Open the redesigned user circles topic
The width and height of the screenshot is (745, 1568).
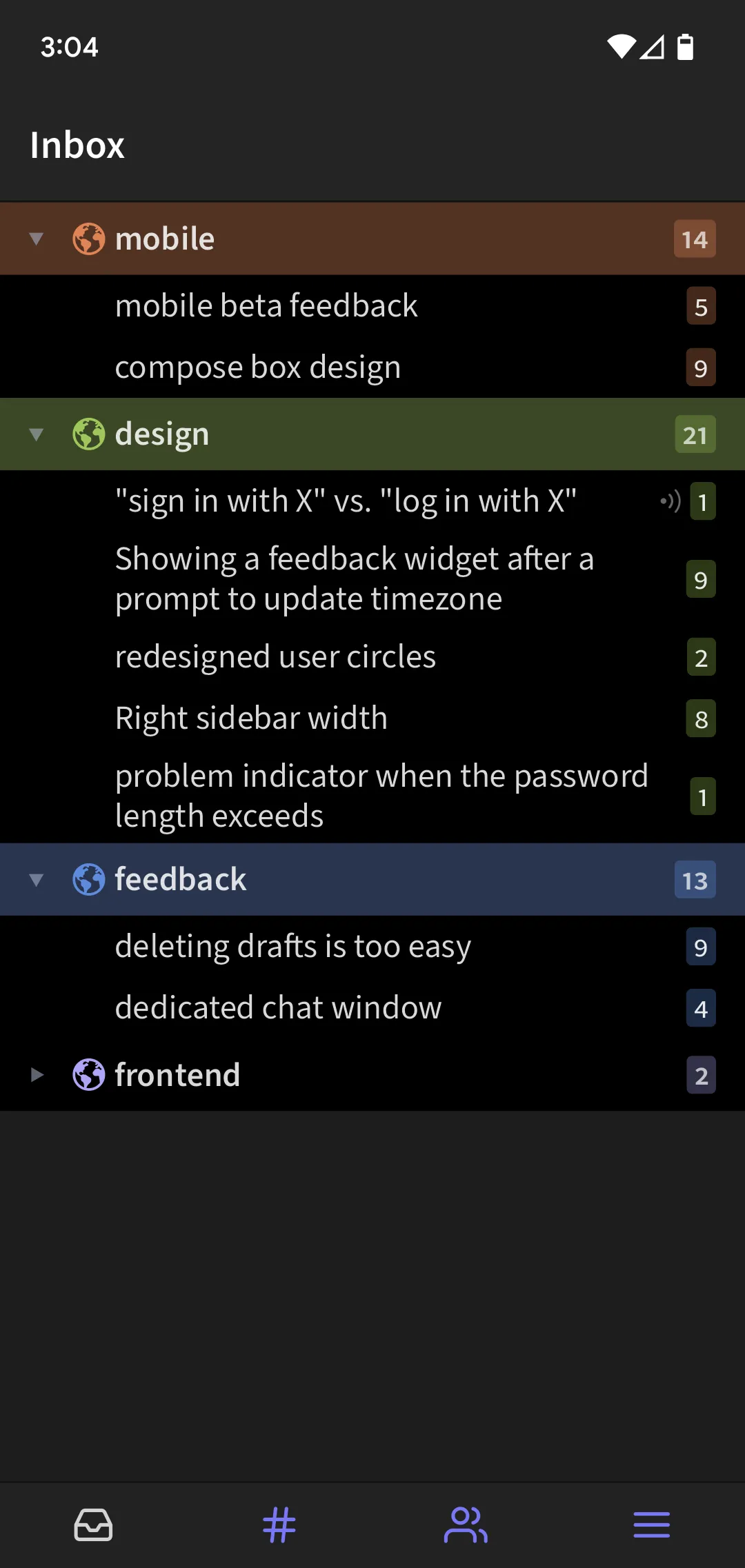(x=275, y=656)
